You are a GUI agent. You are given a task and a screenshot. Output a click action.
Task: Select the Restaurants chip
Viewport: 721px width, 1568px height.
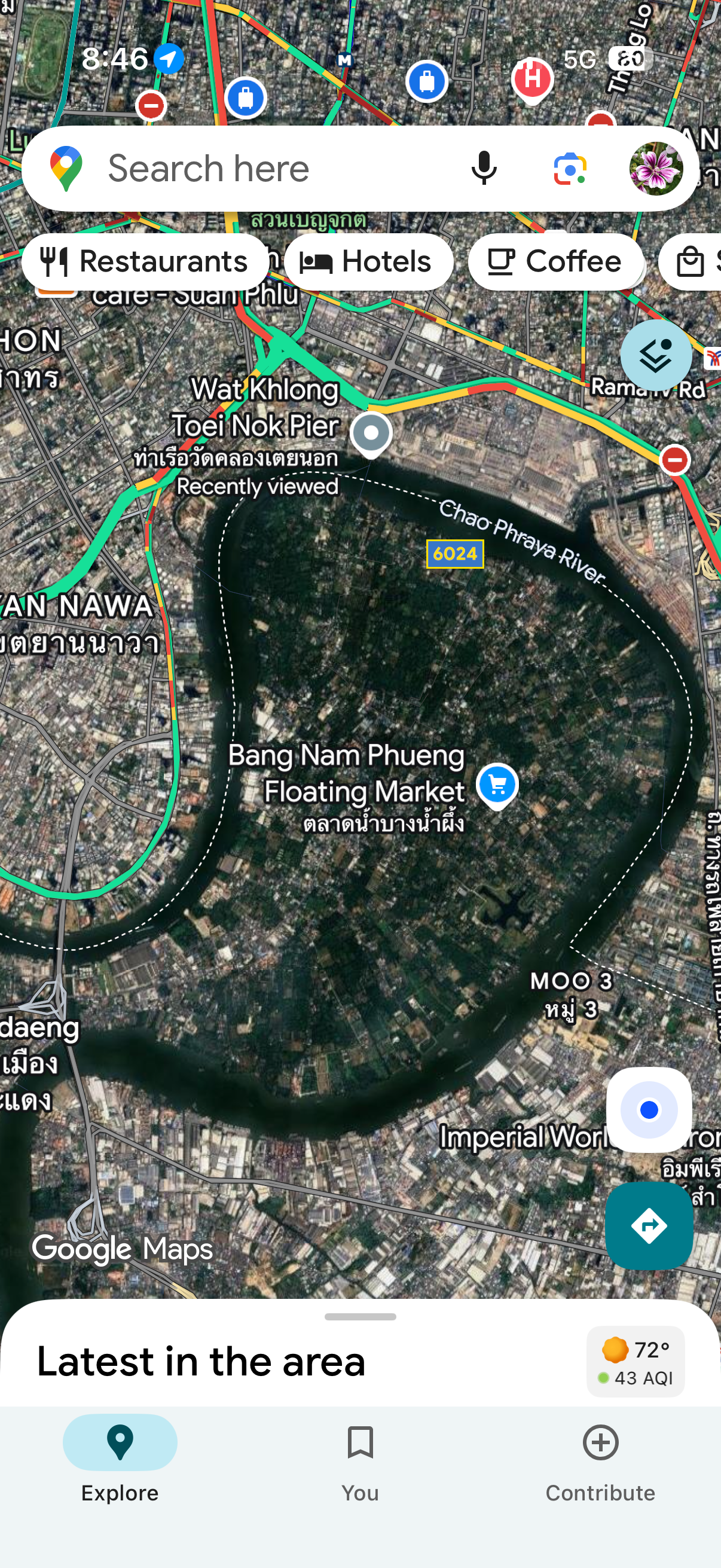(x=145, y=262)
